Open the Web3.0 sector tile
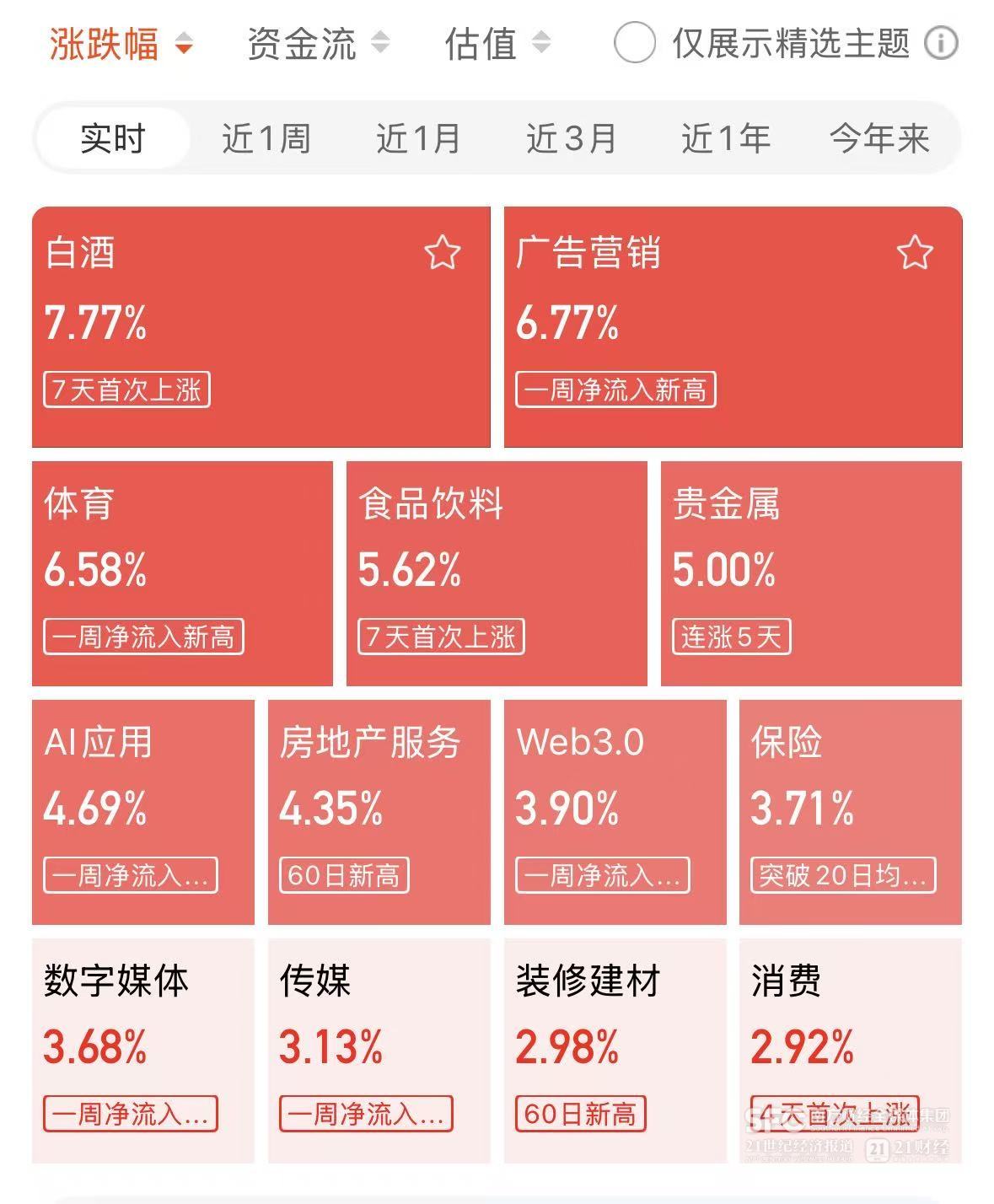Viewport: 994px width, 1204px height. point(615,811)
